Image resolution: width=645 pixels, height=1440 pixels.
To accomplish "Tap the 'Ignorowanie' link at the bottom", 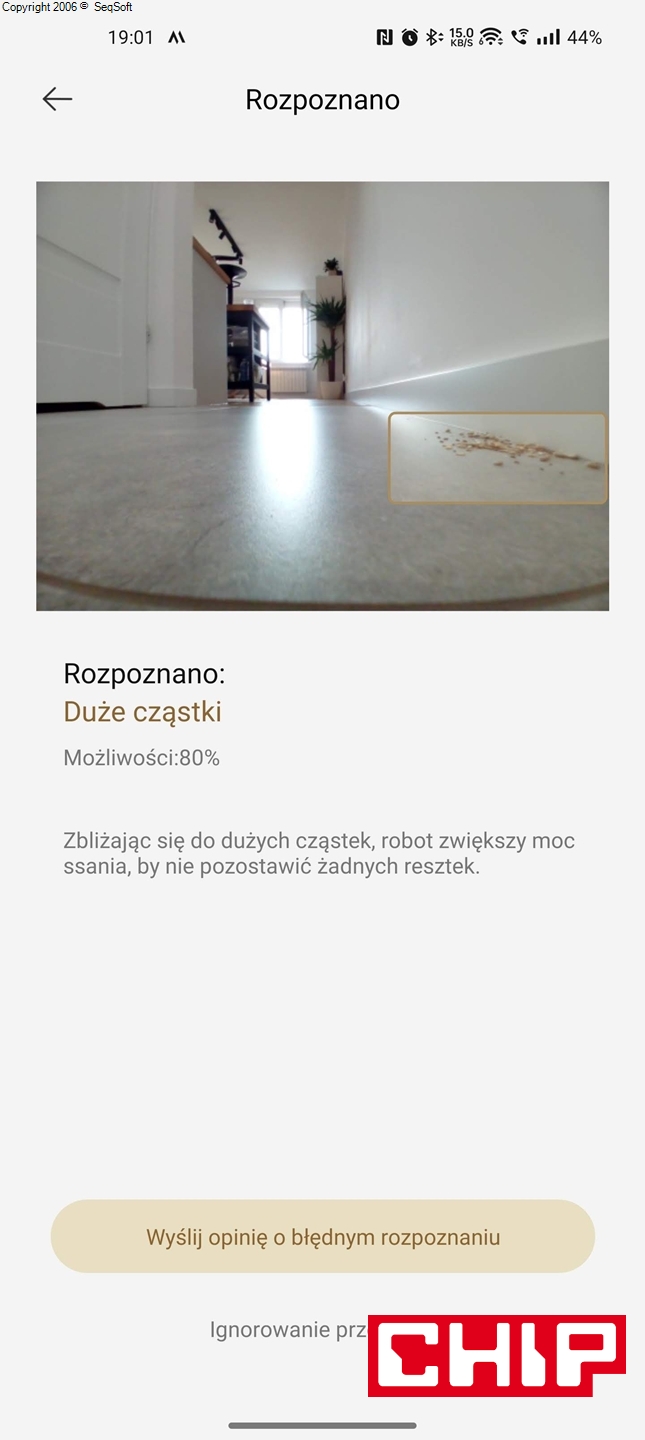I will tap(284, 1330).
